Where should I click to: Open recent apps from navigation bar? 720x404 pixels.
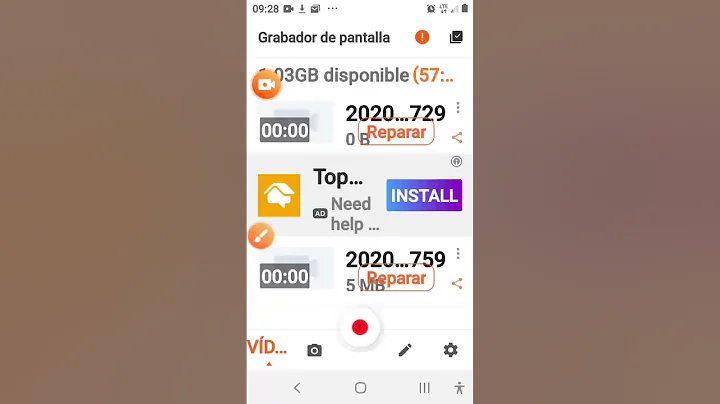424,387
